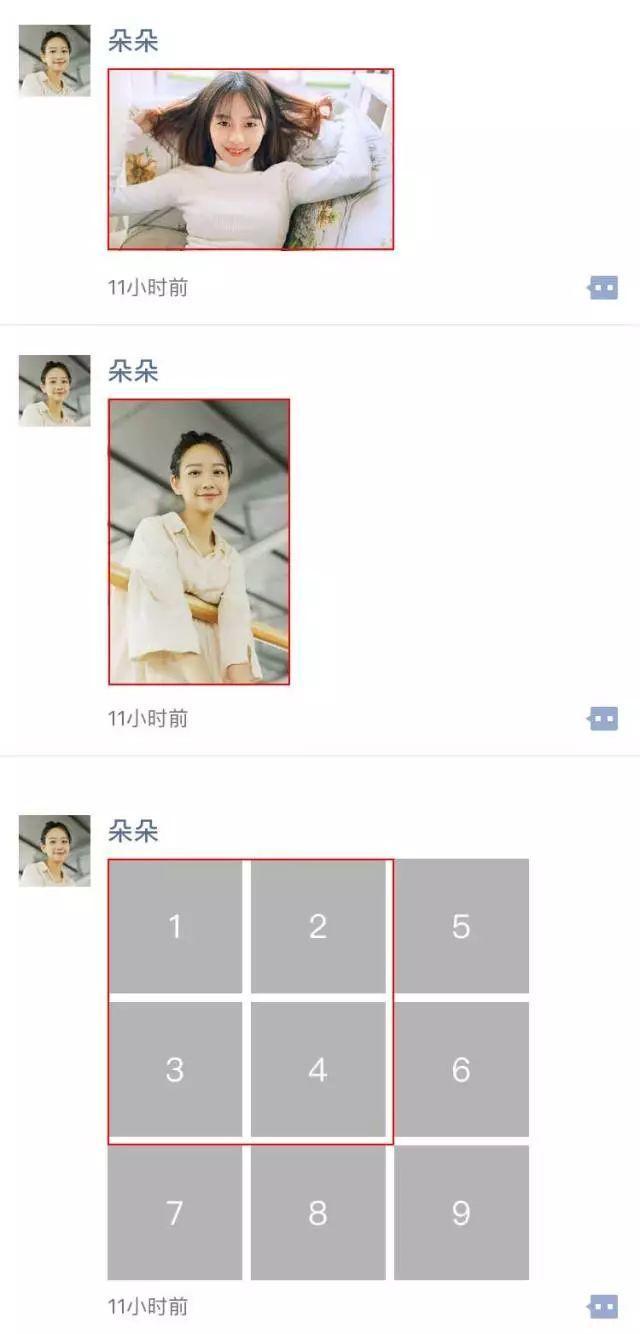View grid image number 3
This screenshot has height=1334, width=640.
click(x=175, y=1069)
